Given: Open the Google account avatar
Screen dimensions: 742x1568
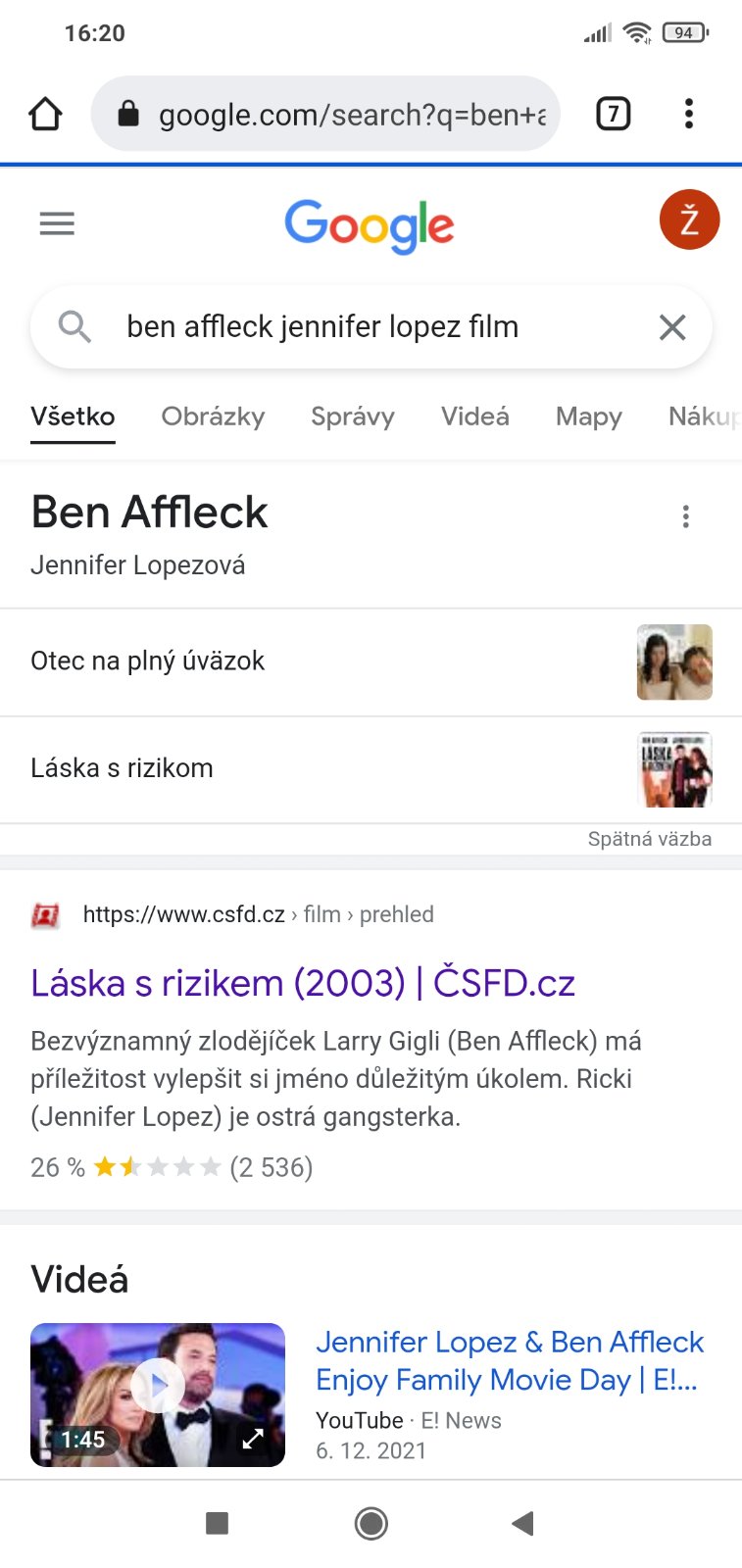Looking at the screenshot, I should [x=689, y=220].
